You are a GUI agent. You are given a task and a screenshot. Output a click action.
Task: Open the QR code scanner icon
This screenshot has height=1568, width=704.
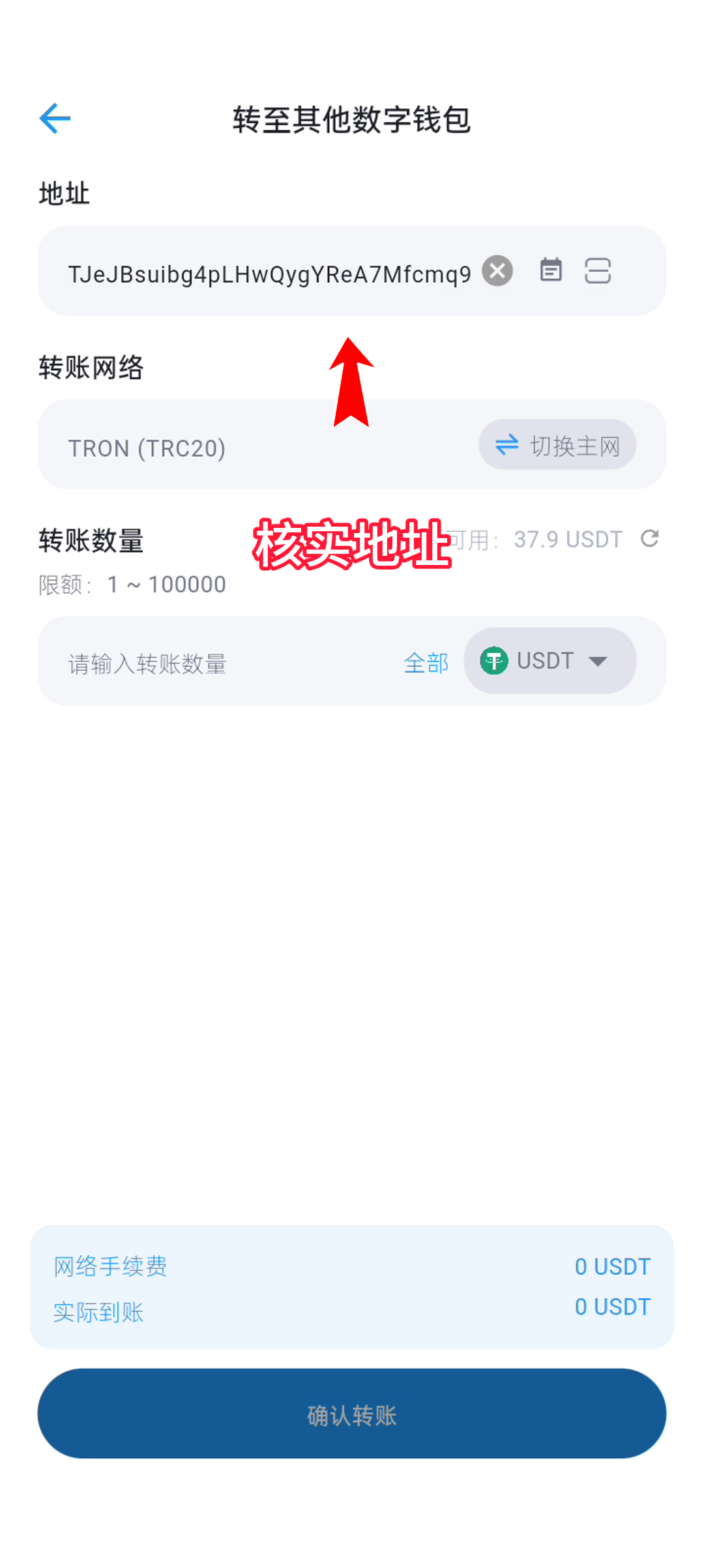pyautogui.click(x=597, y=270)
